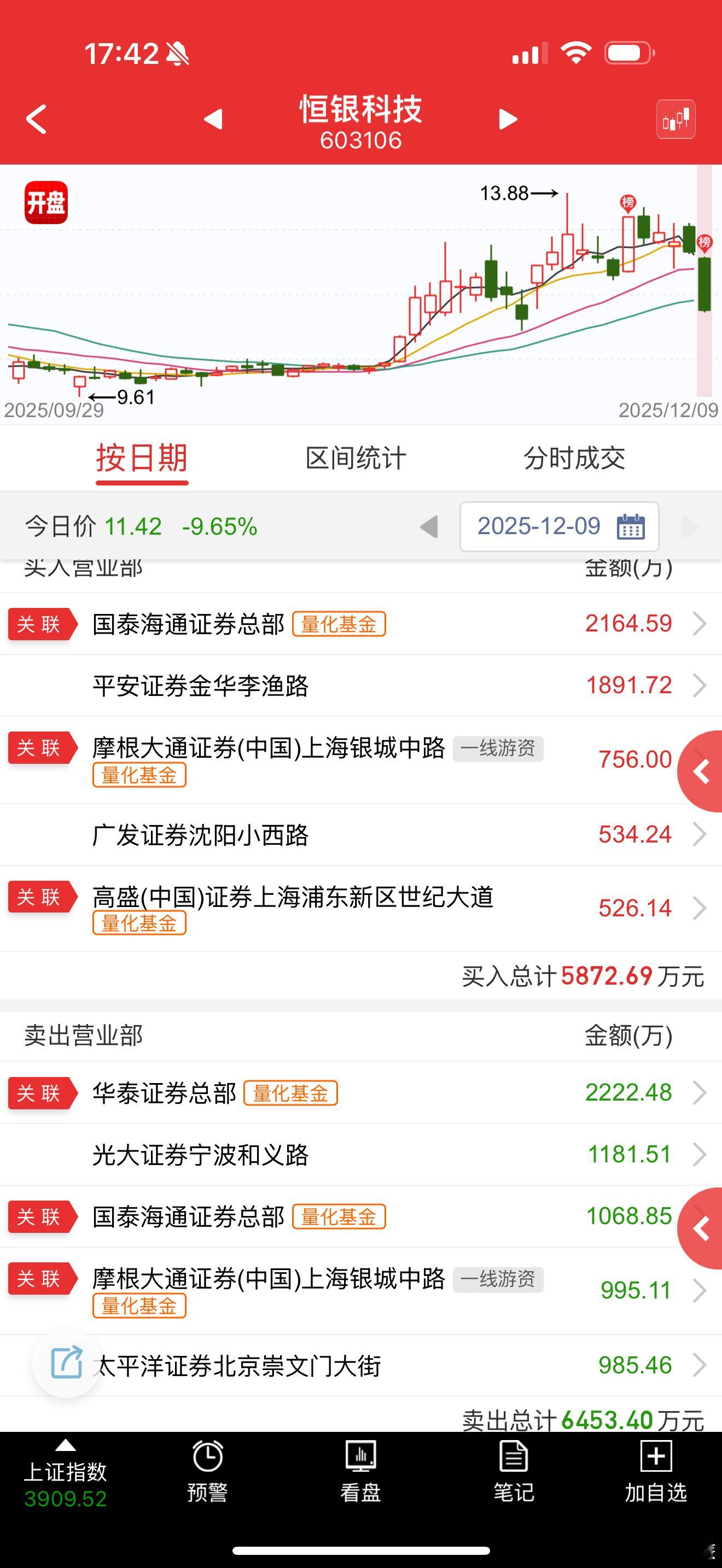722x1568 pixels.
Task: Open the calendar icon next to 2025-12-09
Action: (631, 526)
